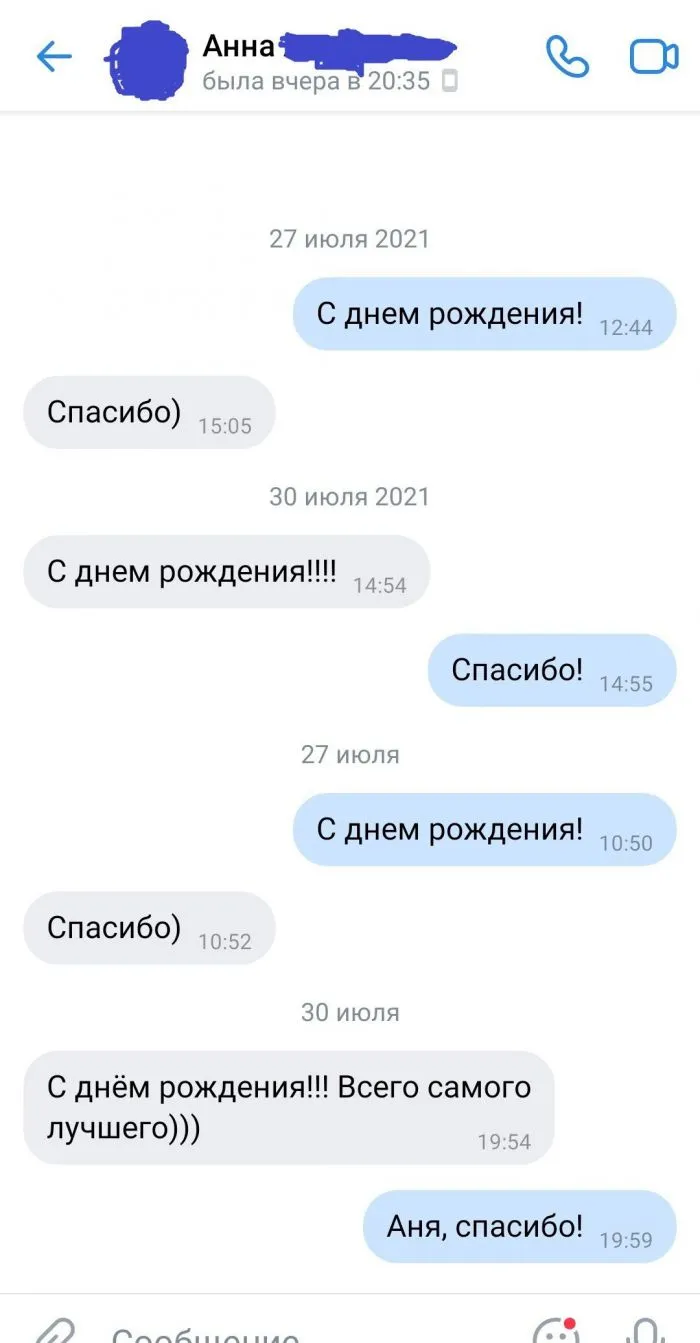The image size is (700, 1343).
Task: Start a video call with Анна
Action: (654, 57)
